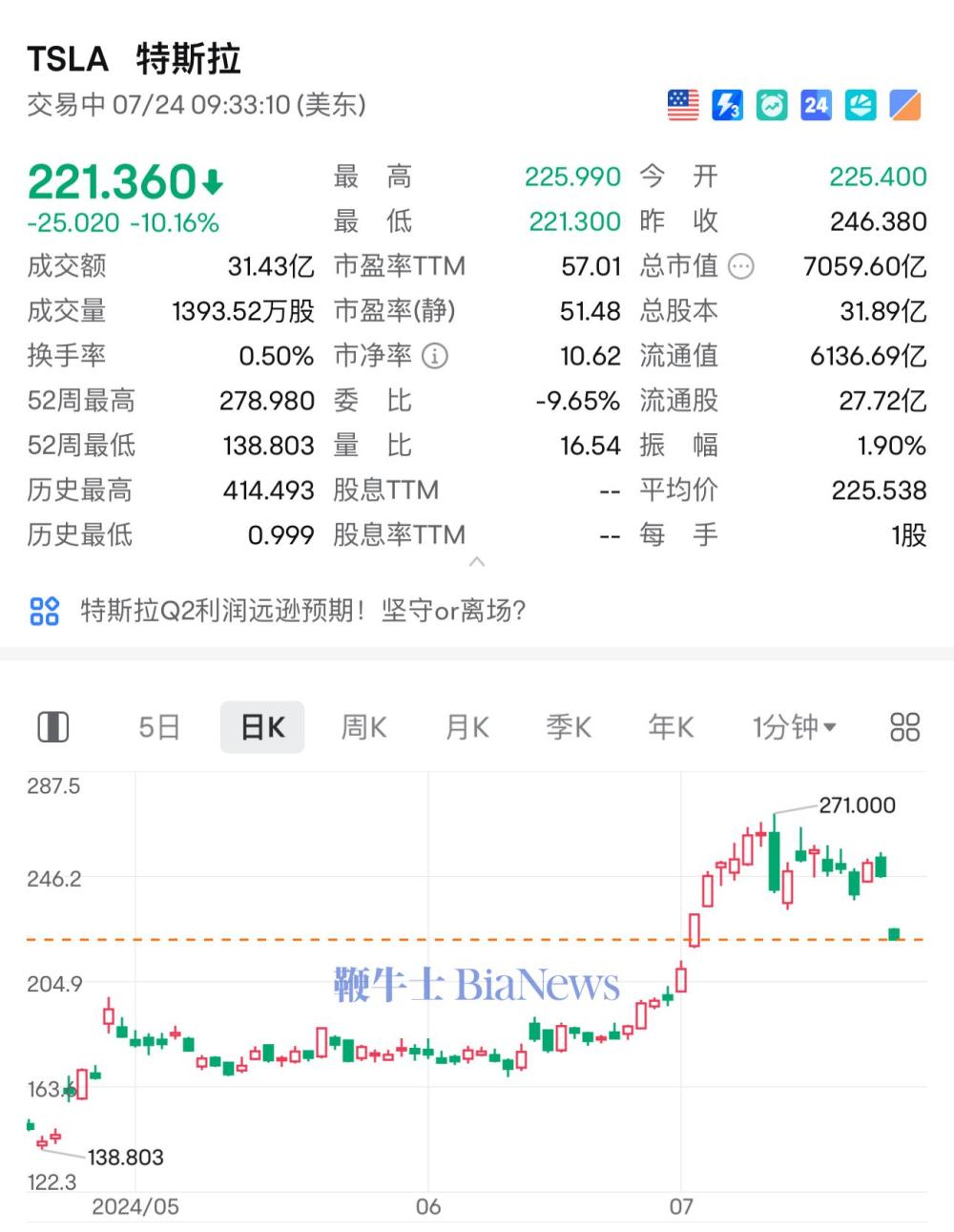Open the 1分钟 interval dropdown
The height and width of the screenshot is (1232, 954).
[794, 727]
